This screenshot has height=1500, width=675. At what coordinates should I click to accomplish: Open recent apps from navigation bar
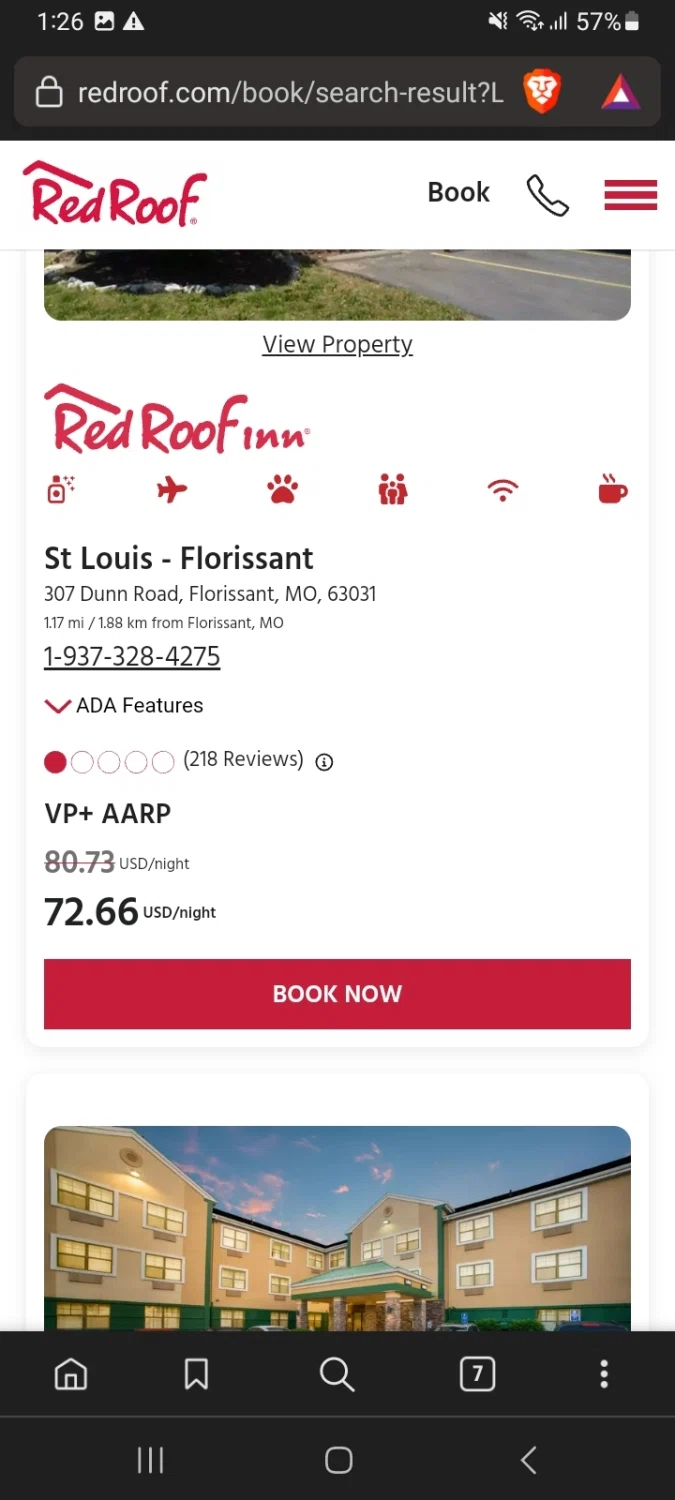coord(150,1460)
